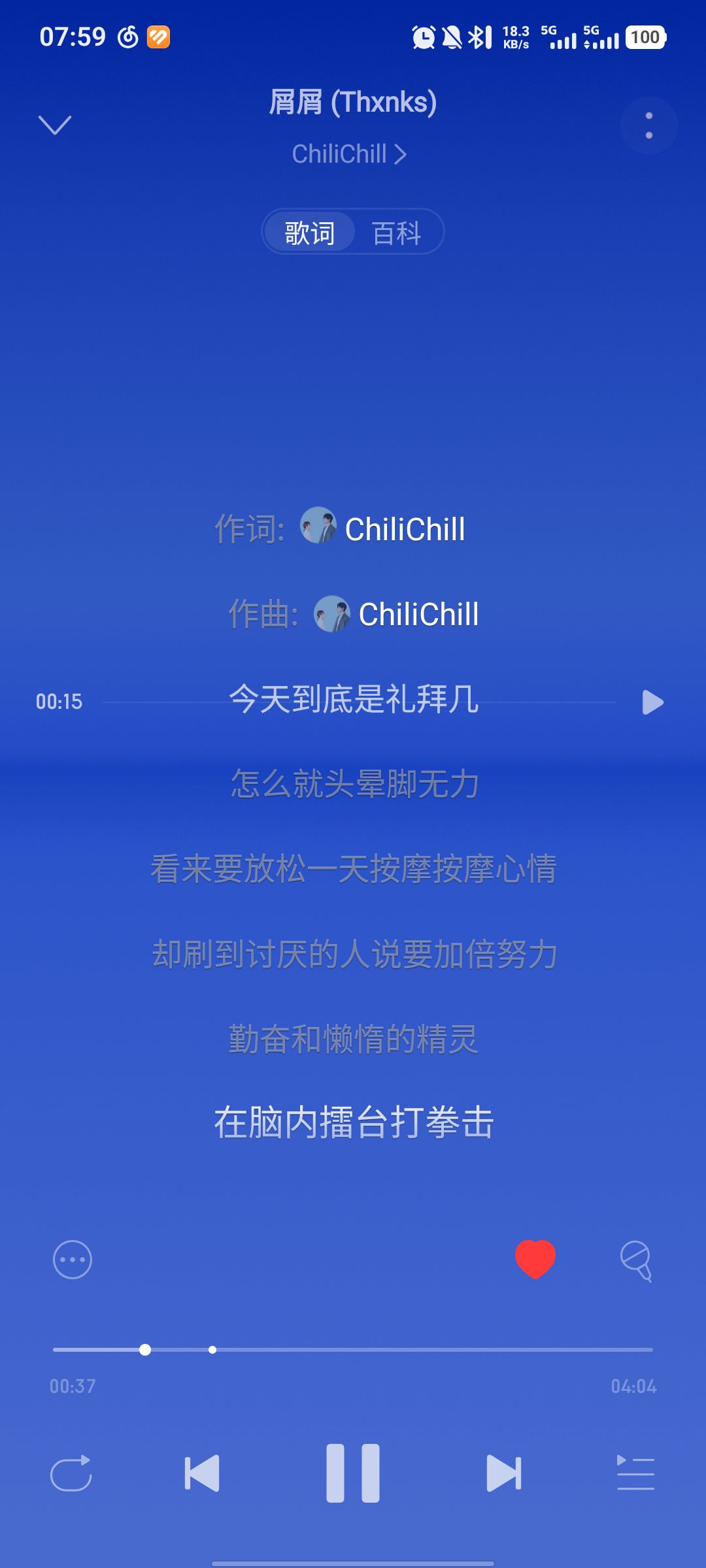Open ChiliChill as the 作词 lyricist
Screen dimensions: 706x1568
pos(382,528)
